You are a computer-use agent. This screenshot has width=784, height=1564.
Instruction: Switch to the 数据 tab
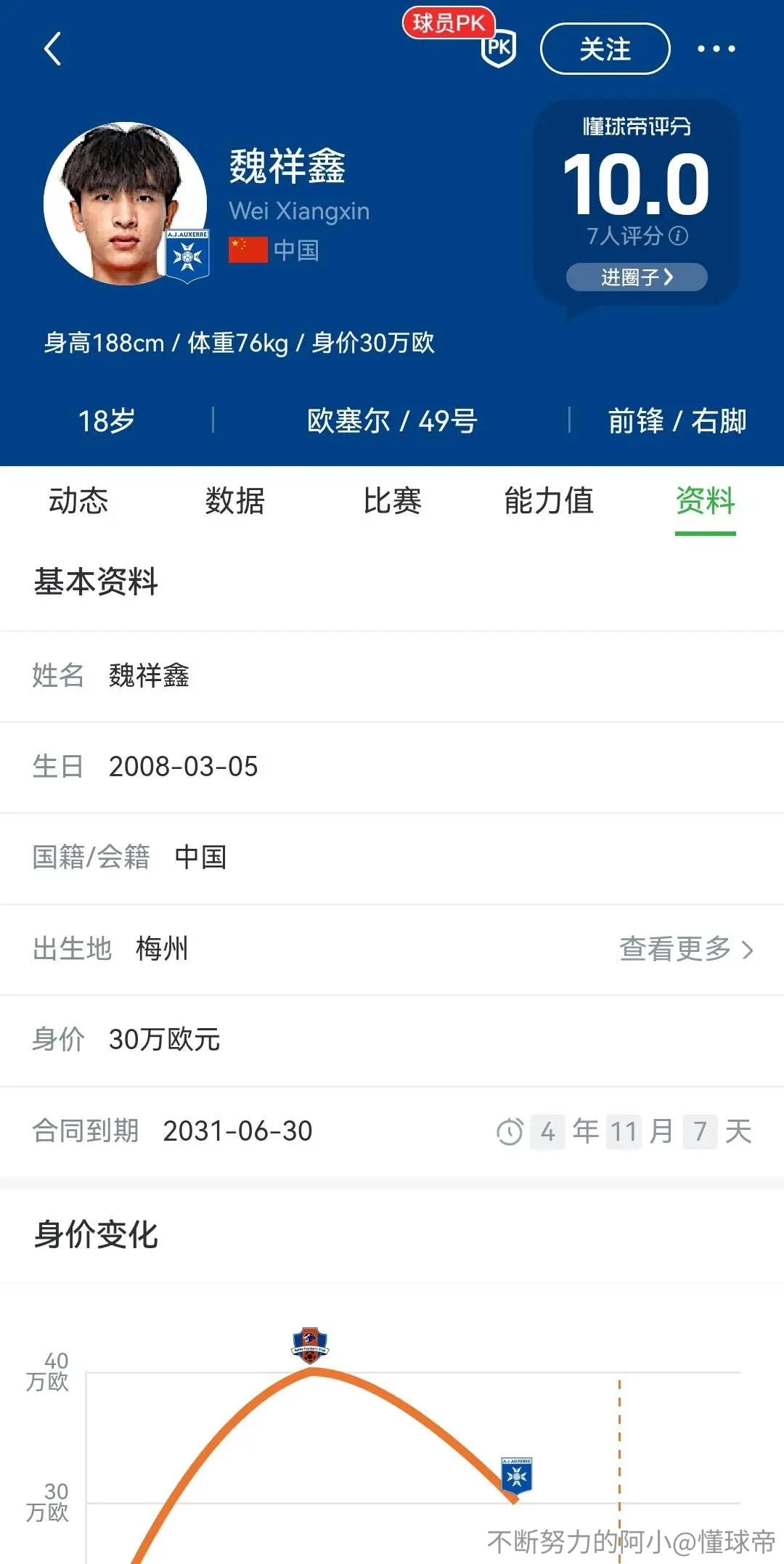point(235,501)
